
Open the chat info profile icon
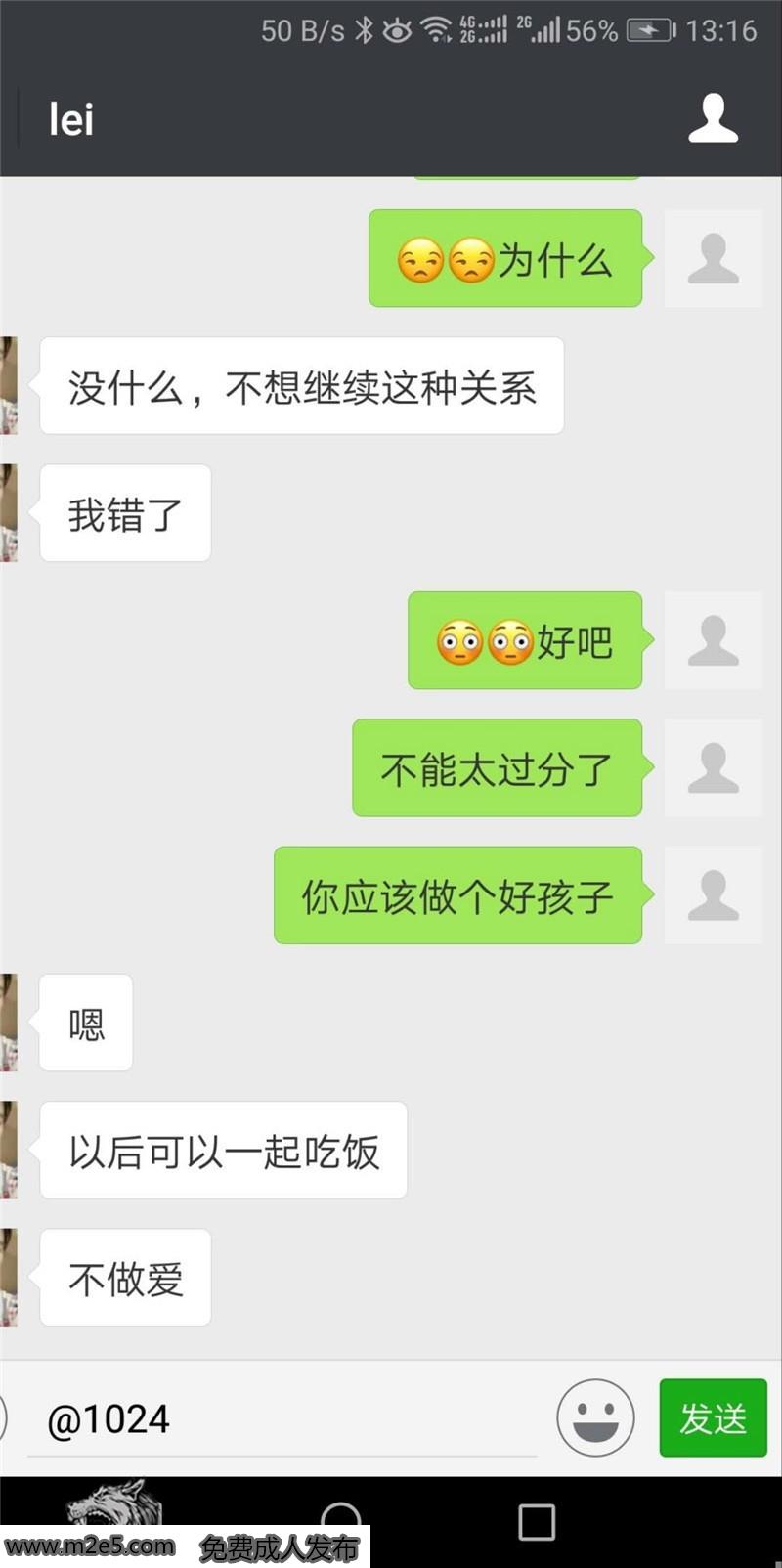pos(713,119)
